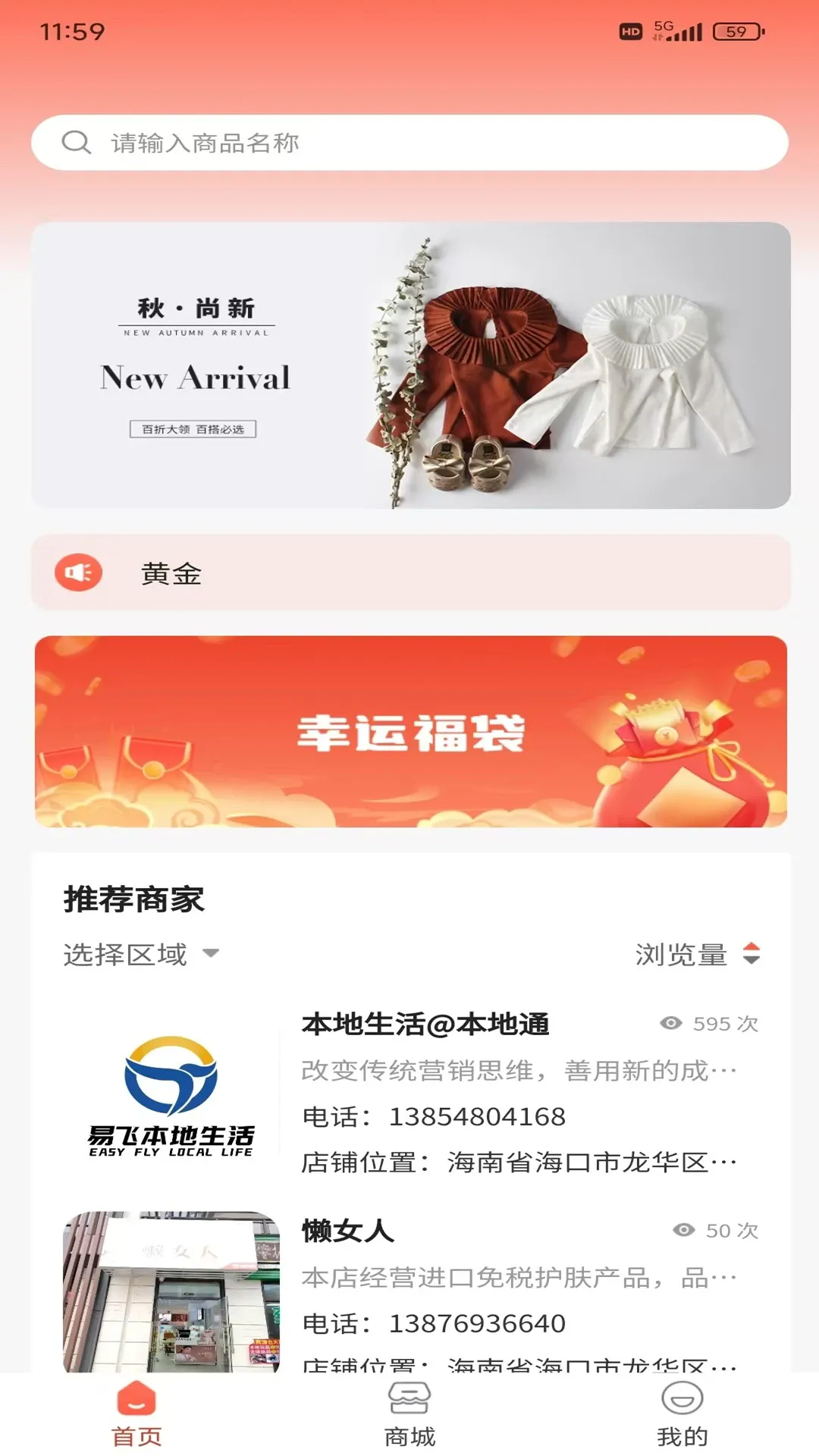Open the 幸运福袋 lucky bag banner
This screenshot has width=819, height=1456.
[x=410, y=731]
